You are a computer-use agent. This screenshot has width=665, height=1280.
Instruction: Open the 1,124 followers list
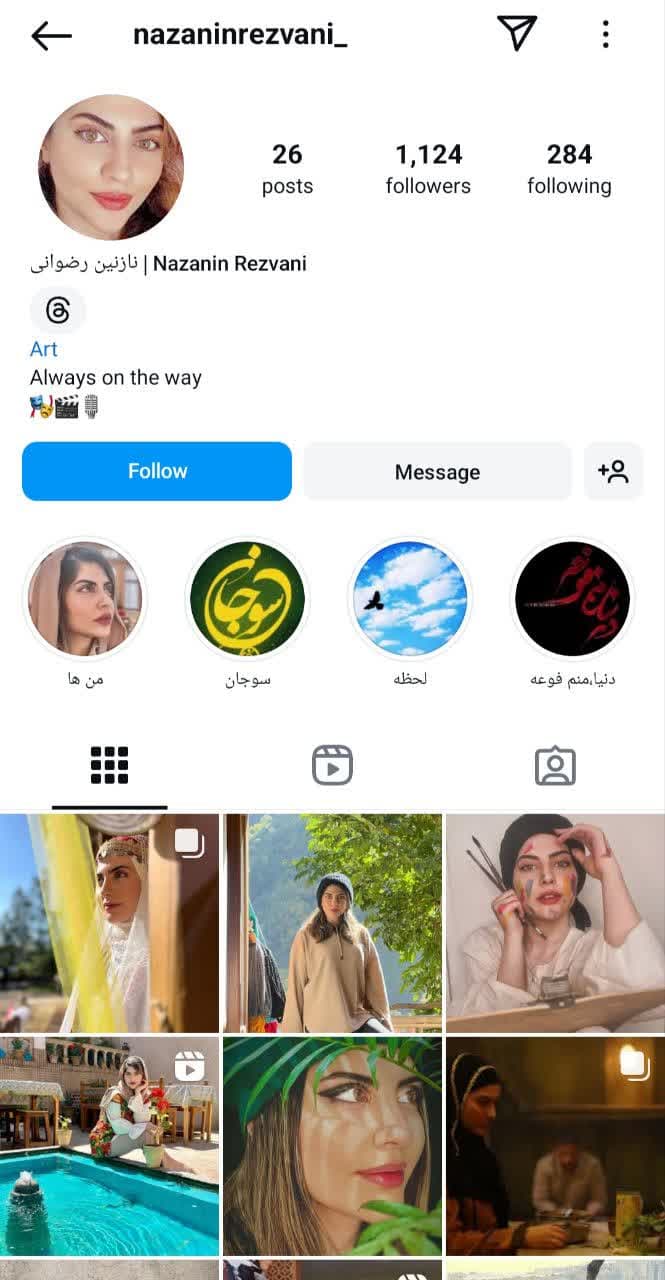[x=428, y=168]
